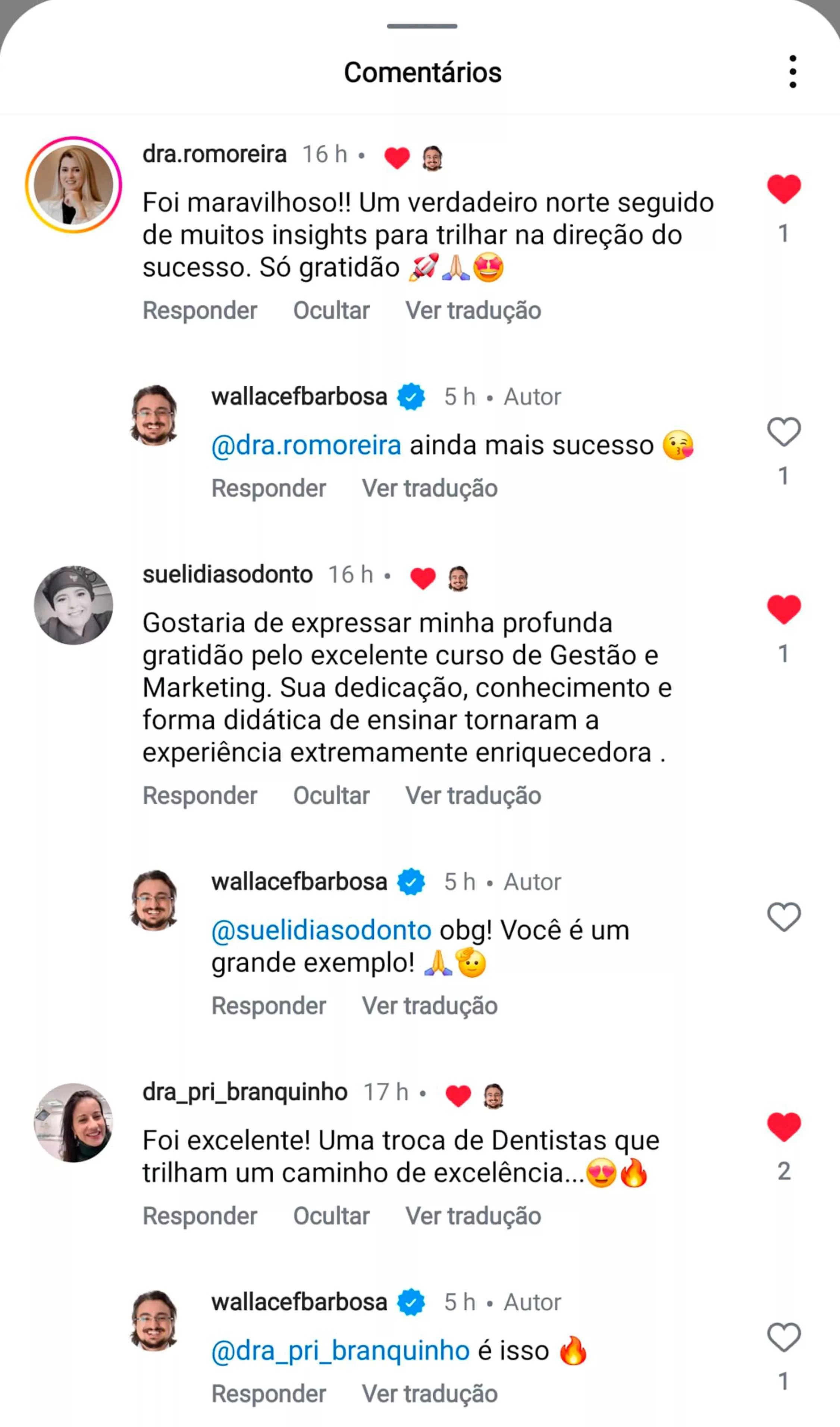Translate suelidiasodonto's comment
This screenshot has width=840, height=1427.
[473, 796]
